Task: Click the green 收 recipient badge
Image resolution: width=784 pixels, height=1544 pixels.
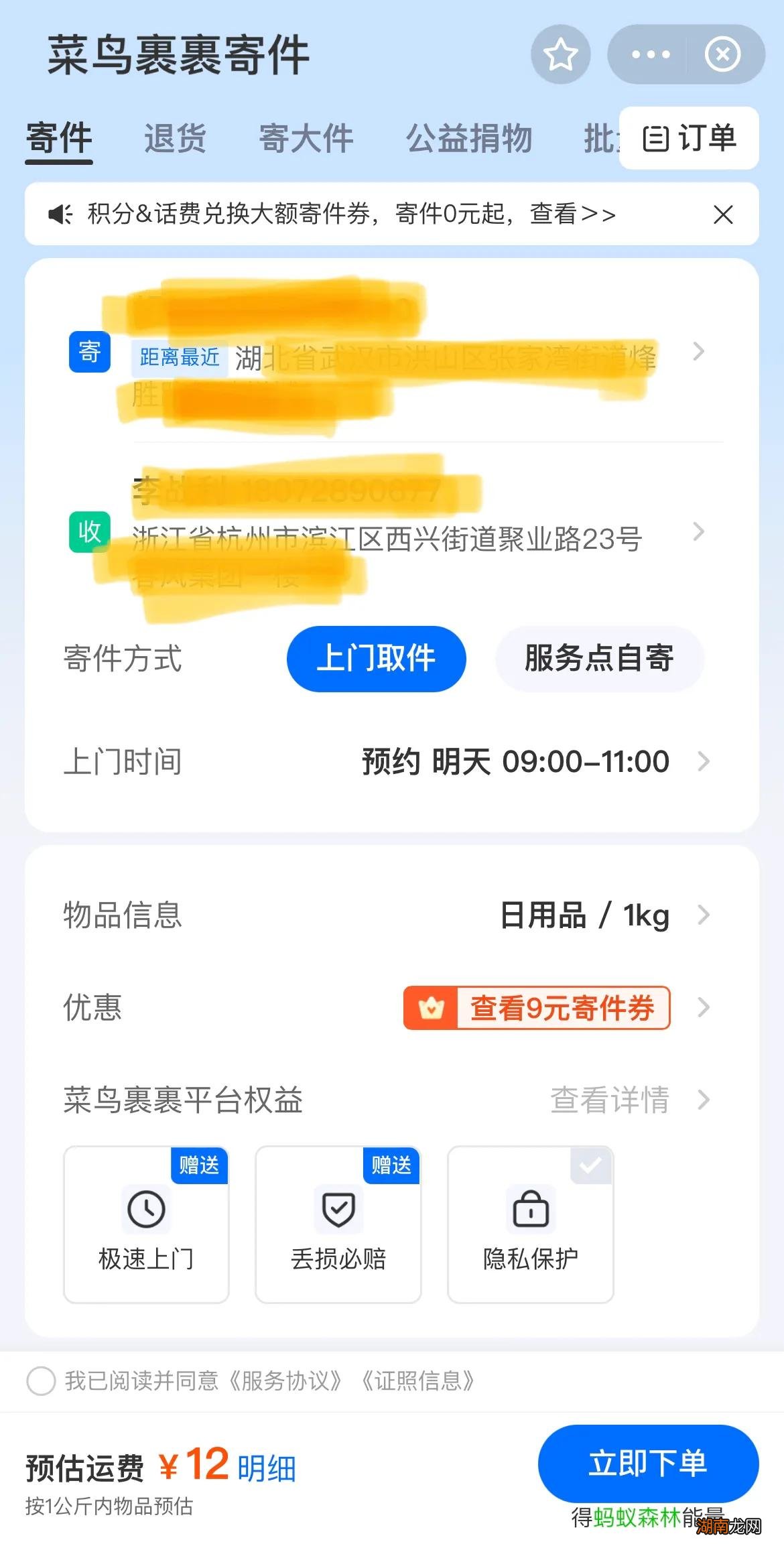Action: click(x=89, y=532)
